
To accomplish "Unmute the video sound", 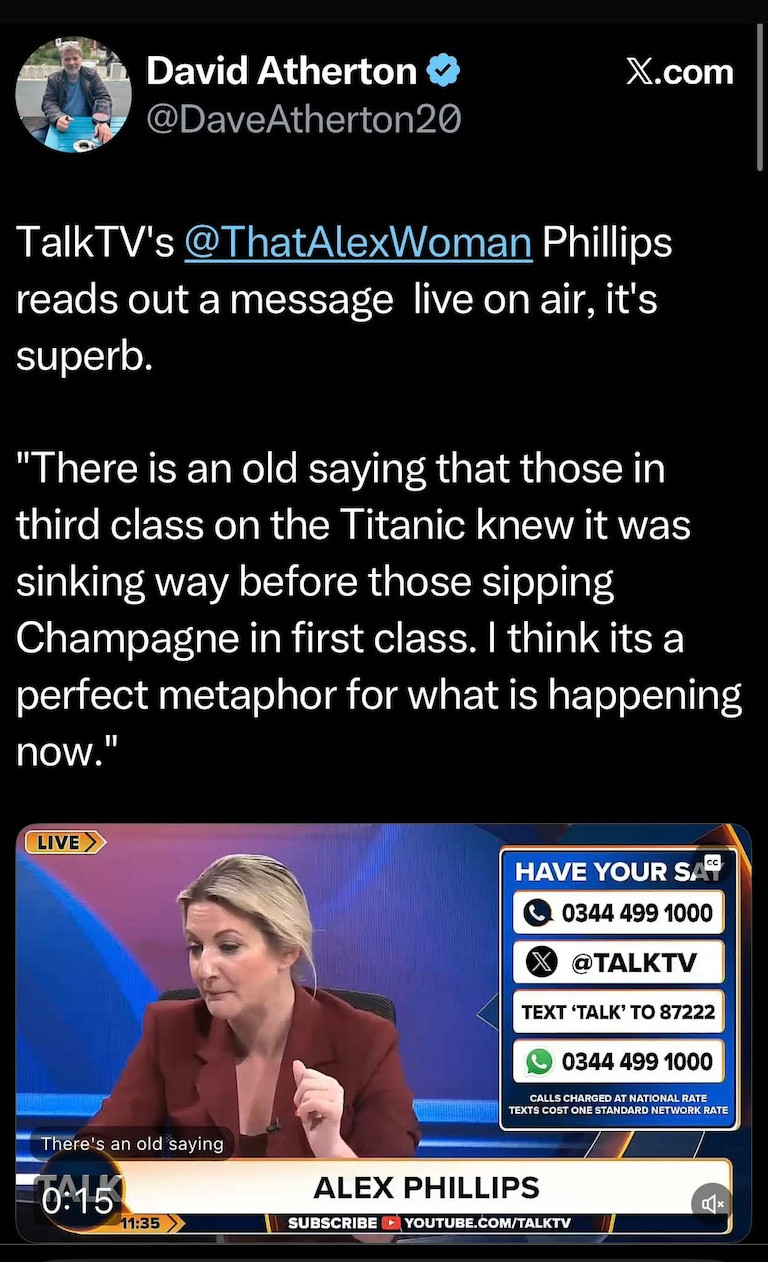I will (x=713, y=1204).
